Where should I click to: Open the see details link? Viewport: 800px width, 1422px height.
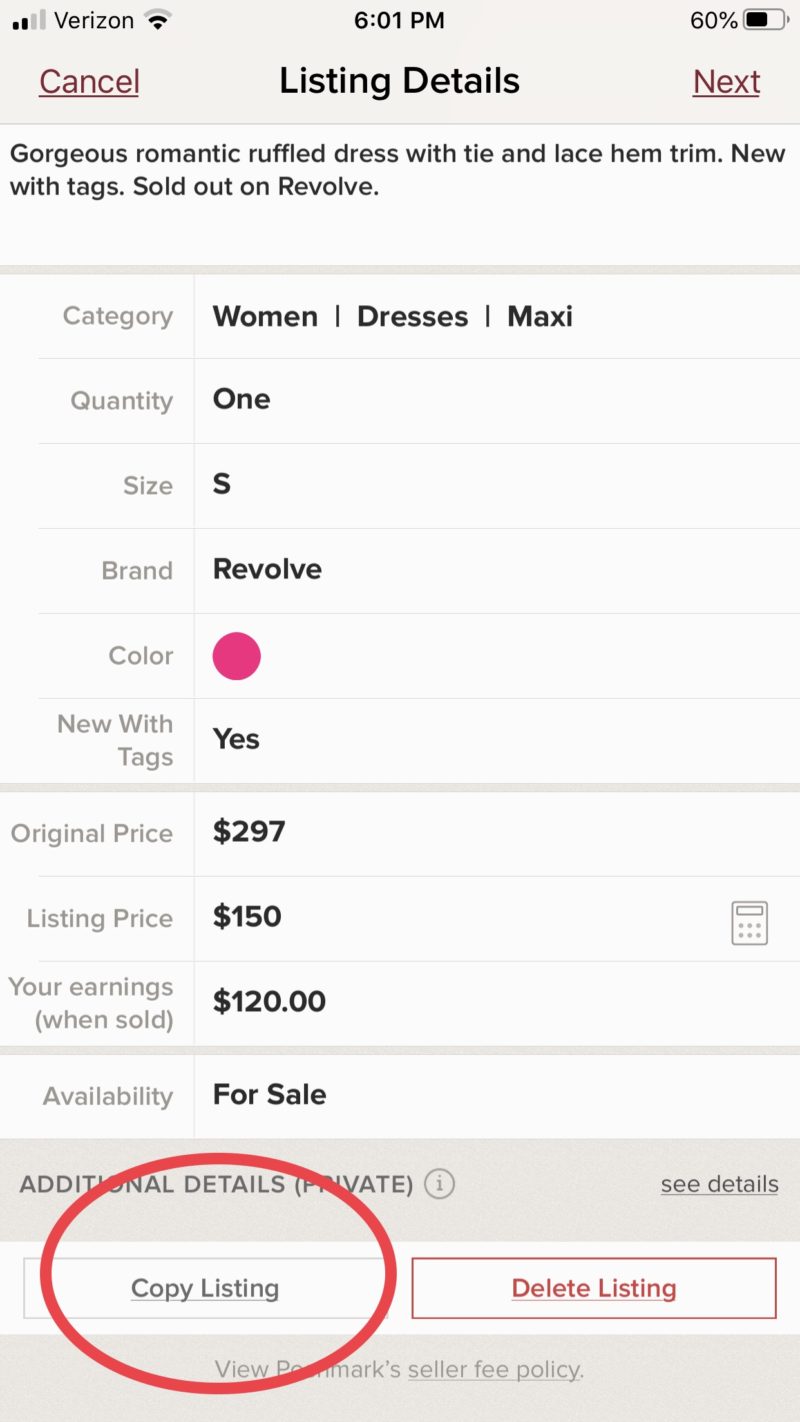719,1184
